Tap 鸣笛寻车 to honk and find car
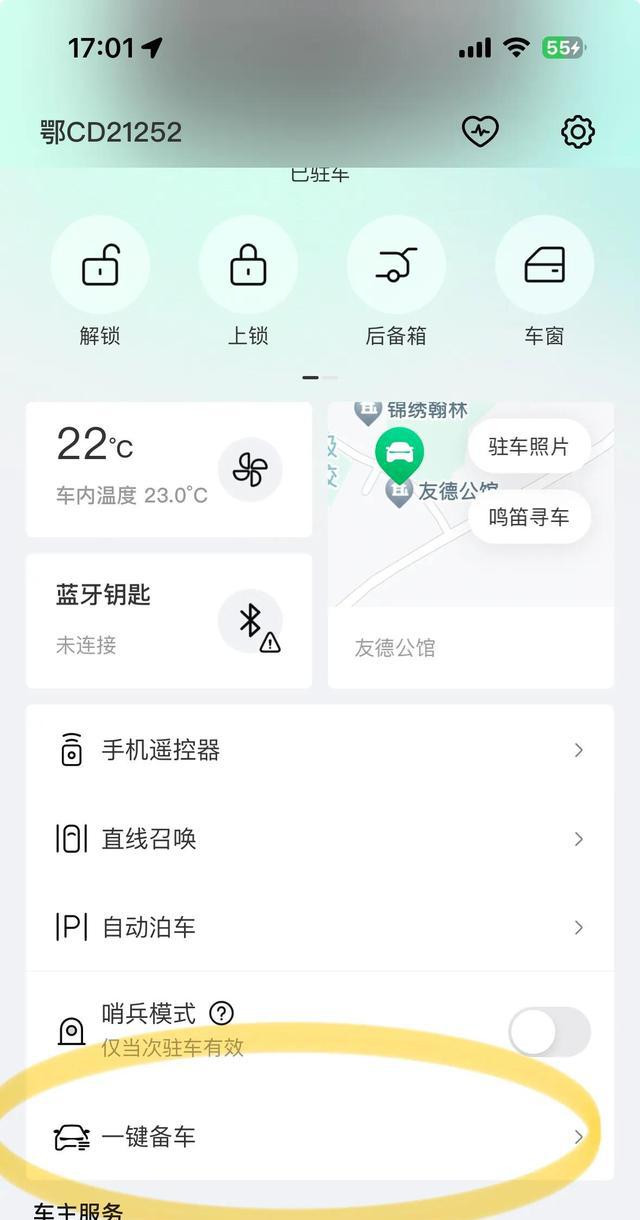 (x=528, y=517)
